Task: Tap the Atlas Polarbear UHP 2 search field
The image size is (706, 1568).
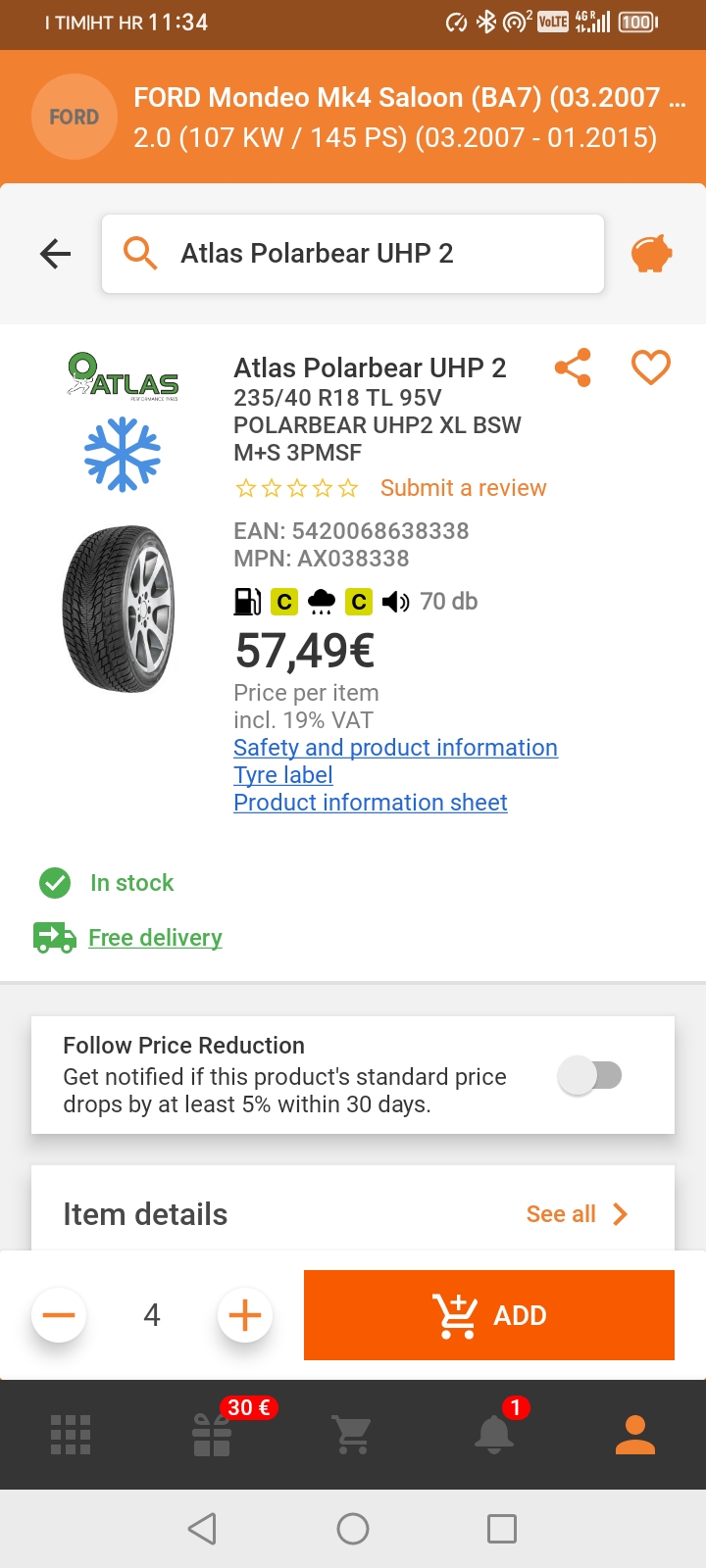Action: (353, 254)
